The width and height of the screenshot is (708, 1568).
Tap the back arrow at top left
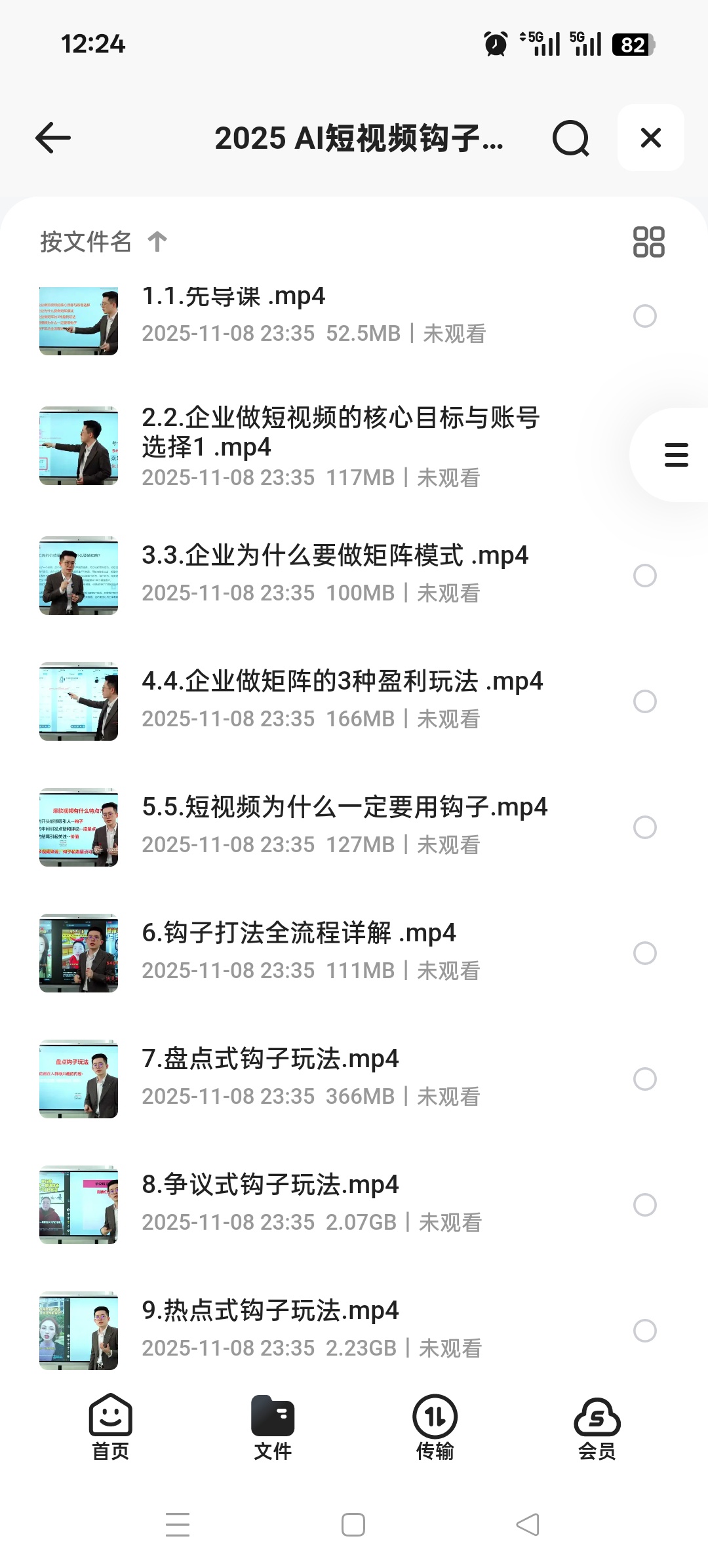pyautogui.click(x=52, y=138)
